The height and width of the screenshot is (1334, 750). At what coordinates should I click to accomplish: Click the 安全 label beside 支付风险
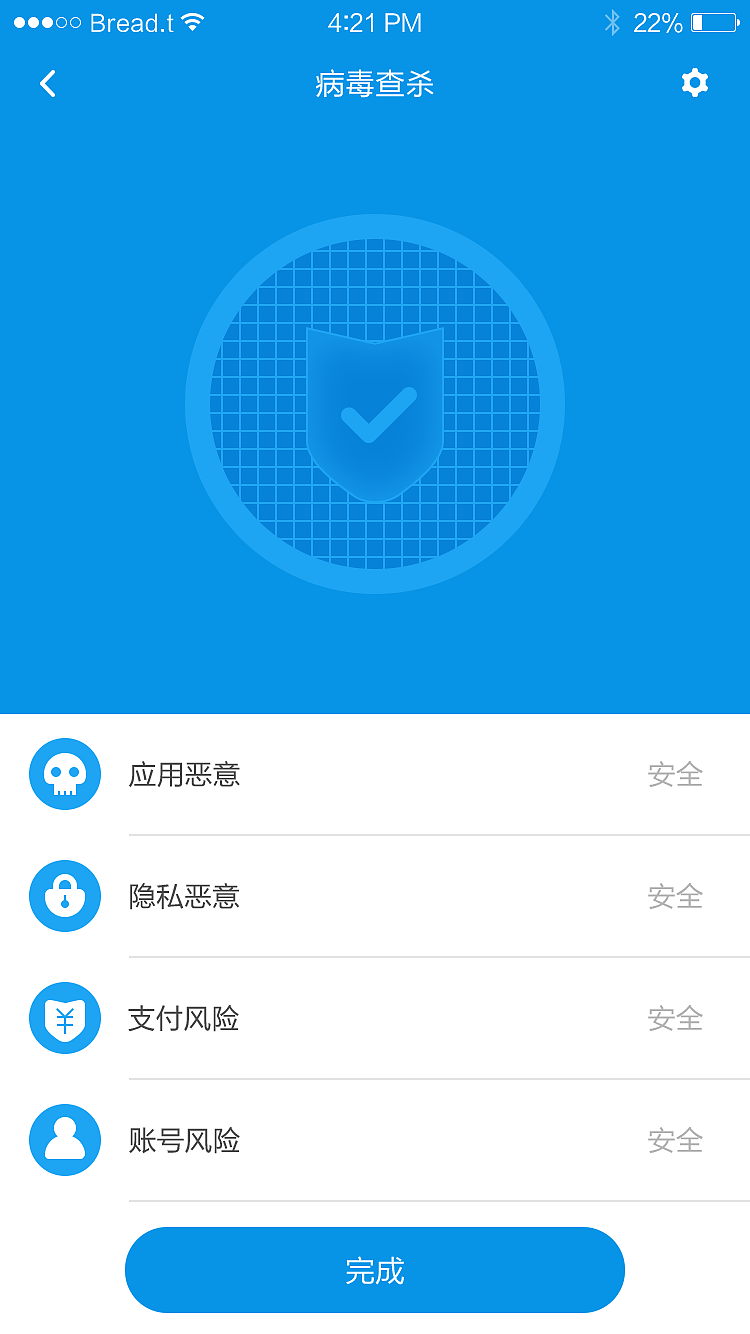click(x=675, y=1018)
